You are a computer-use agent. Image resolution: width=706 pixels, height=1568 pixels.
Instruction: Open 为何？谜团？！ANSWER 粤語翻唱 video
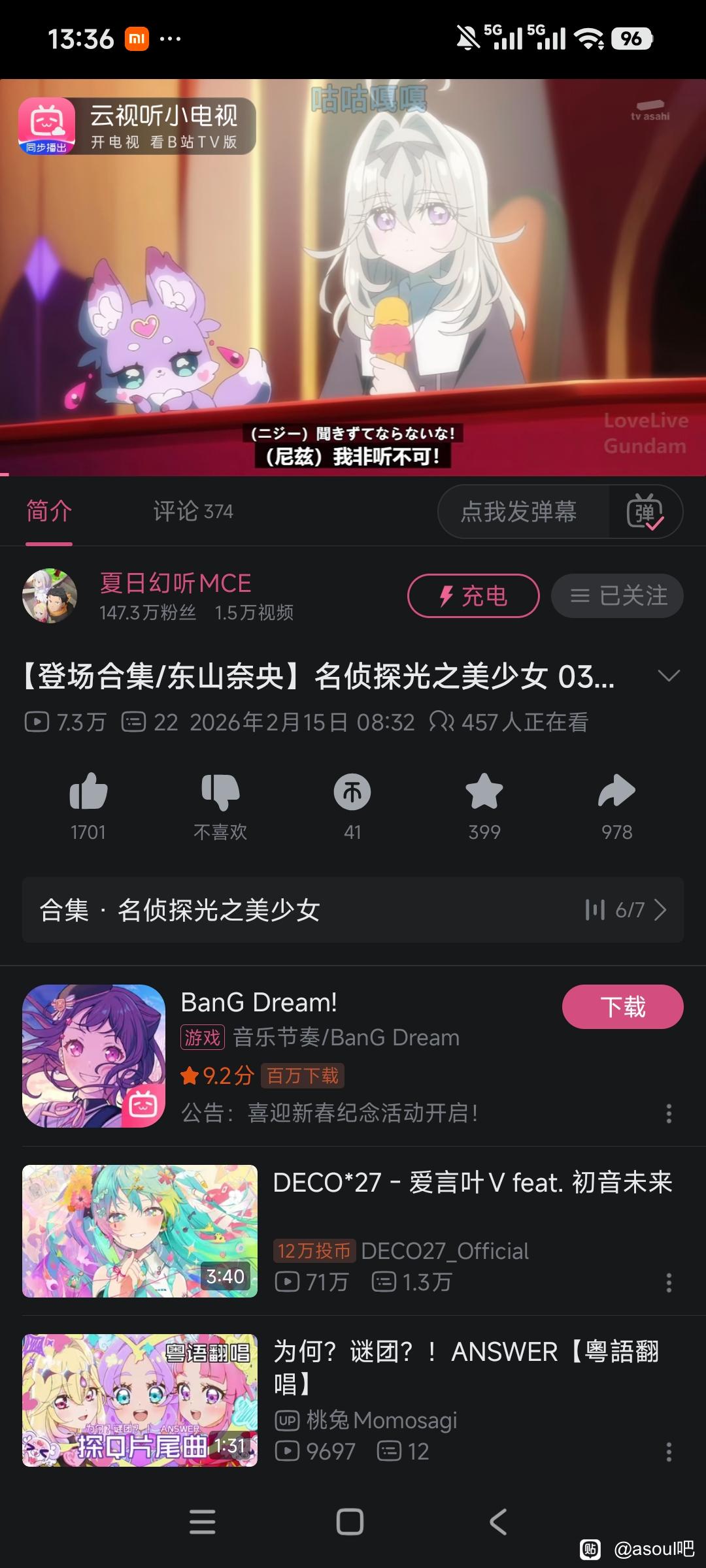pyautogui.click(x=465, y=1365)
